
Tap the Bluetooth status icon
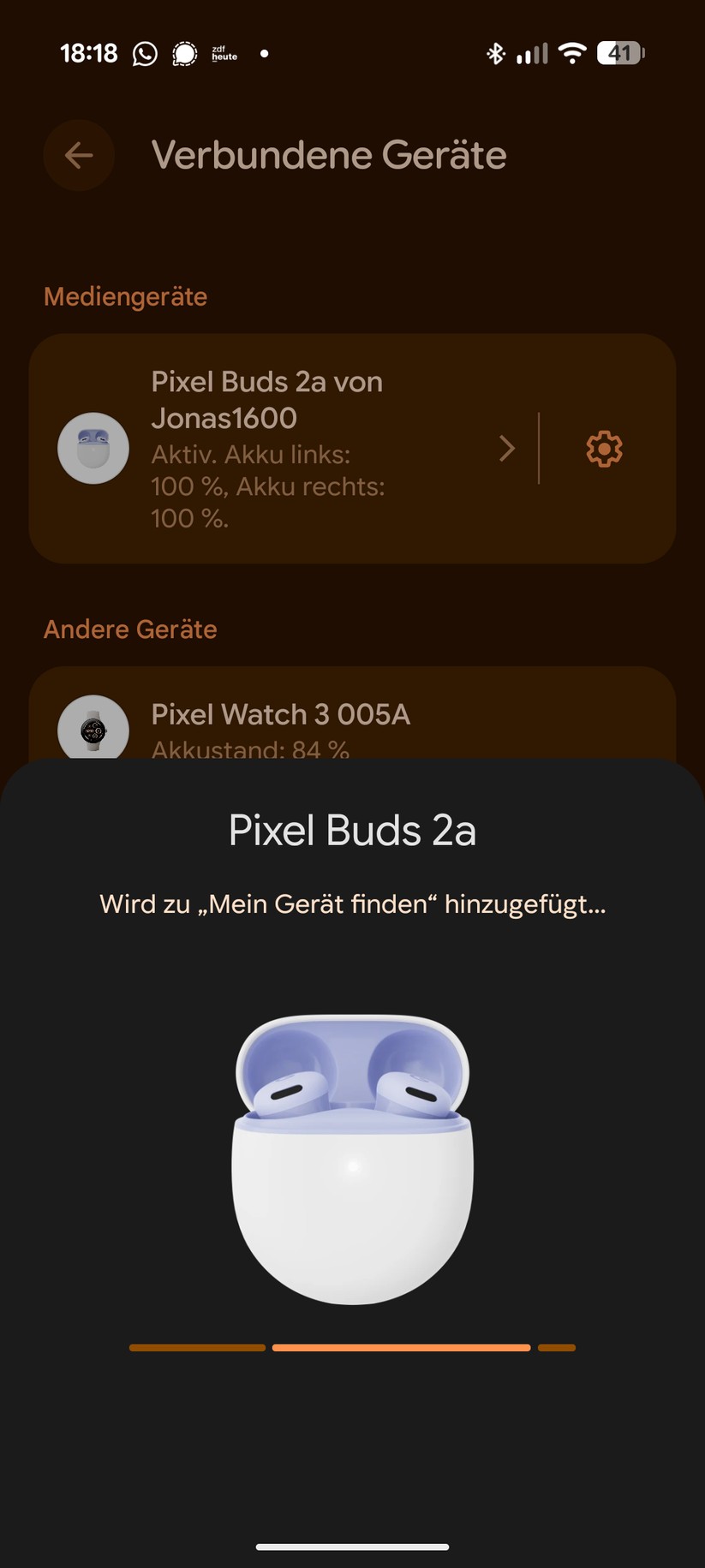[x=495, y=53]
